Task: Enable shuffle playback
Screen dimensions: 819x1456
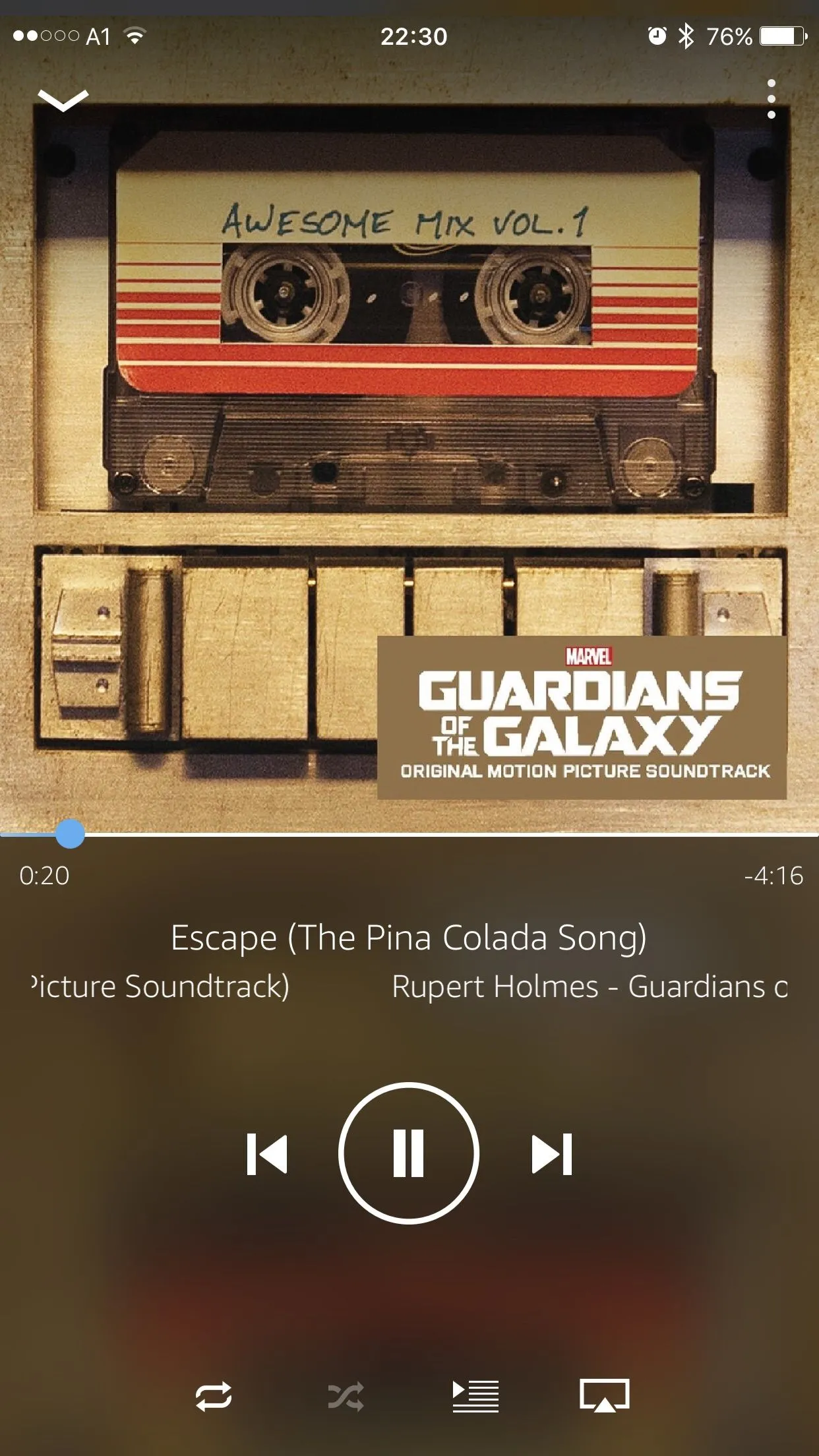Action: (346, 1396)
